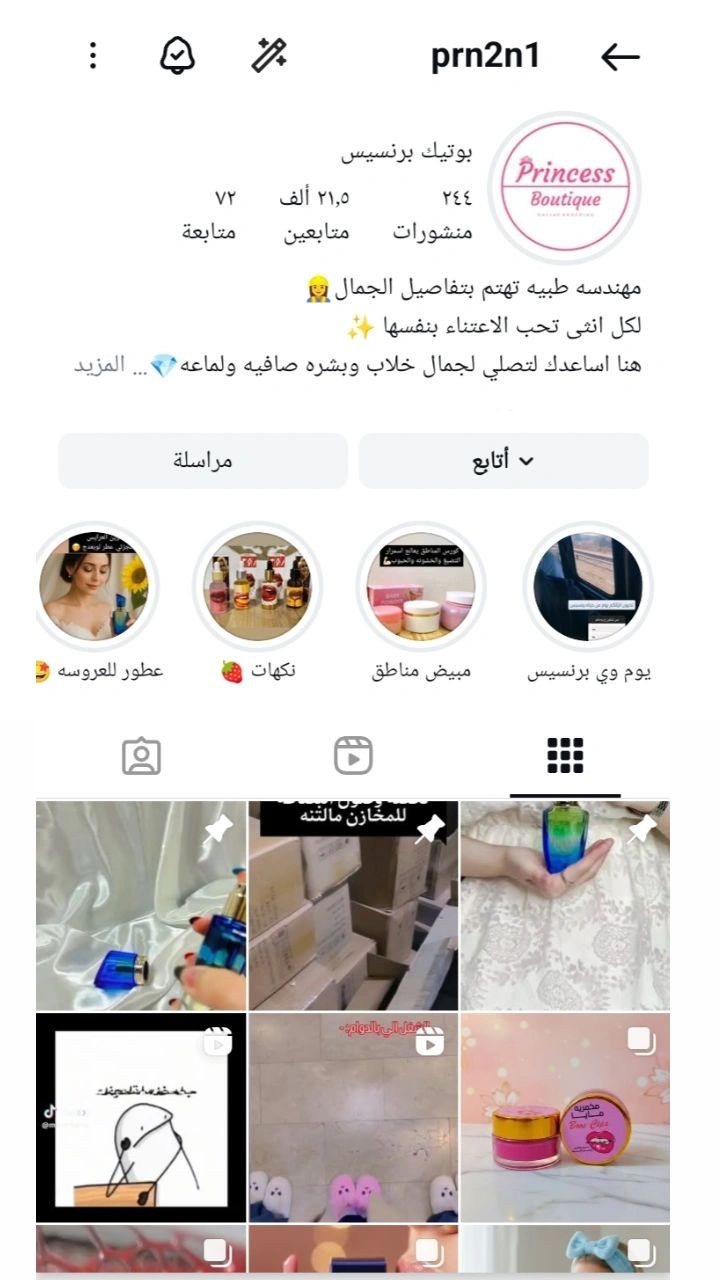Open the pinned post showing stacked boxes
This screenshot has width=720, height=1280.
(353, 905)
